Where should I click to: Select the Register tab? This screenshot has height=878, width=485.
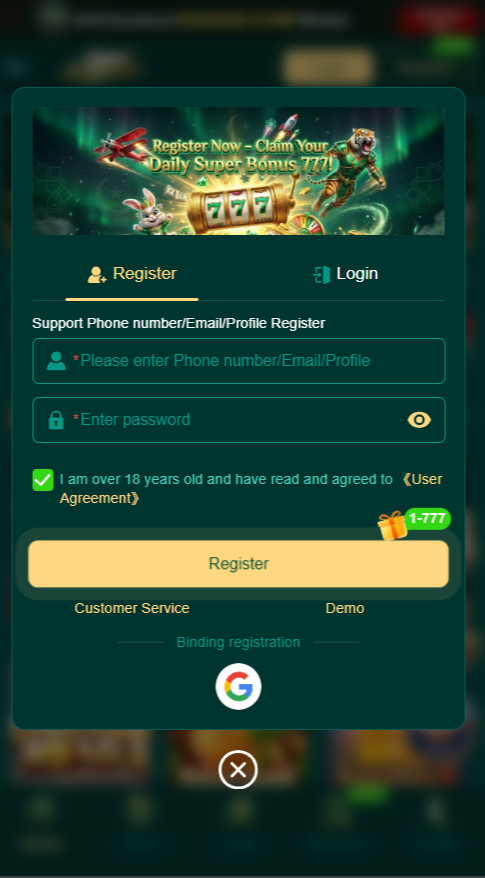pos(132,274)
